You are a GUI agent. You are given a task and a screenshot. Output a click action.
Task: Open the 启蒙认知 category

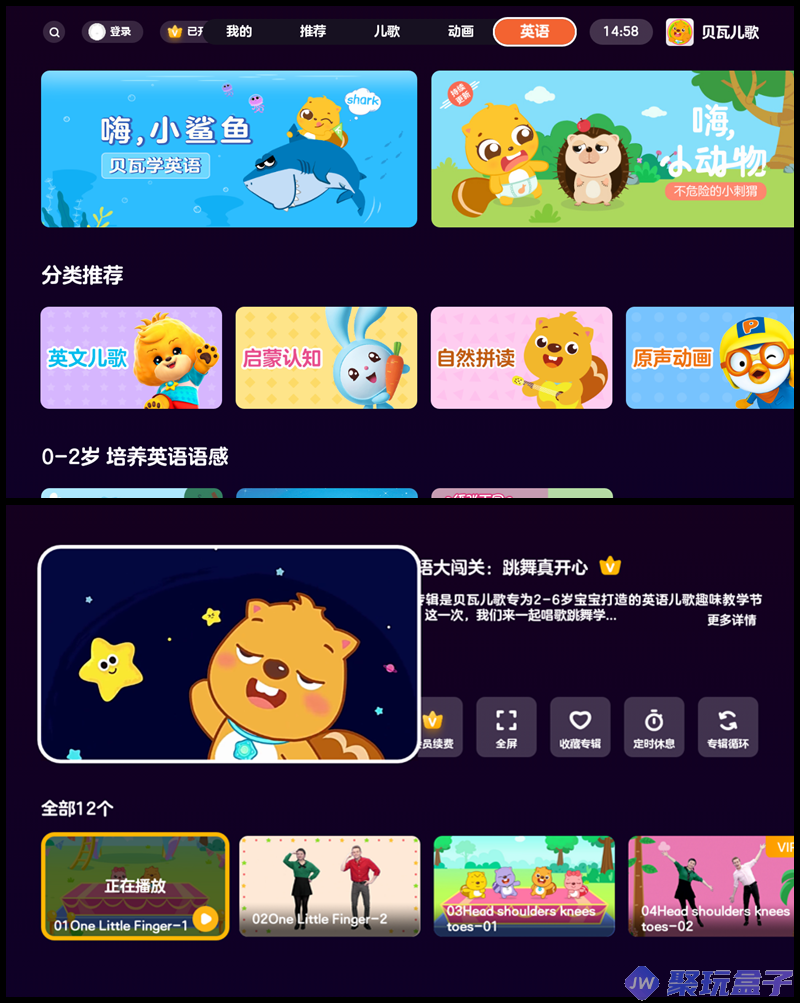[x=326, y=358]
